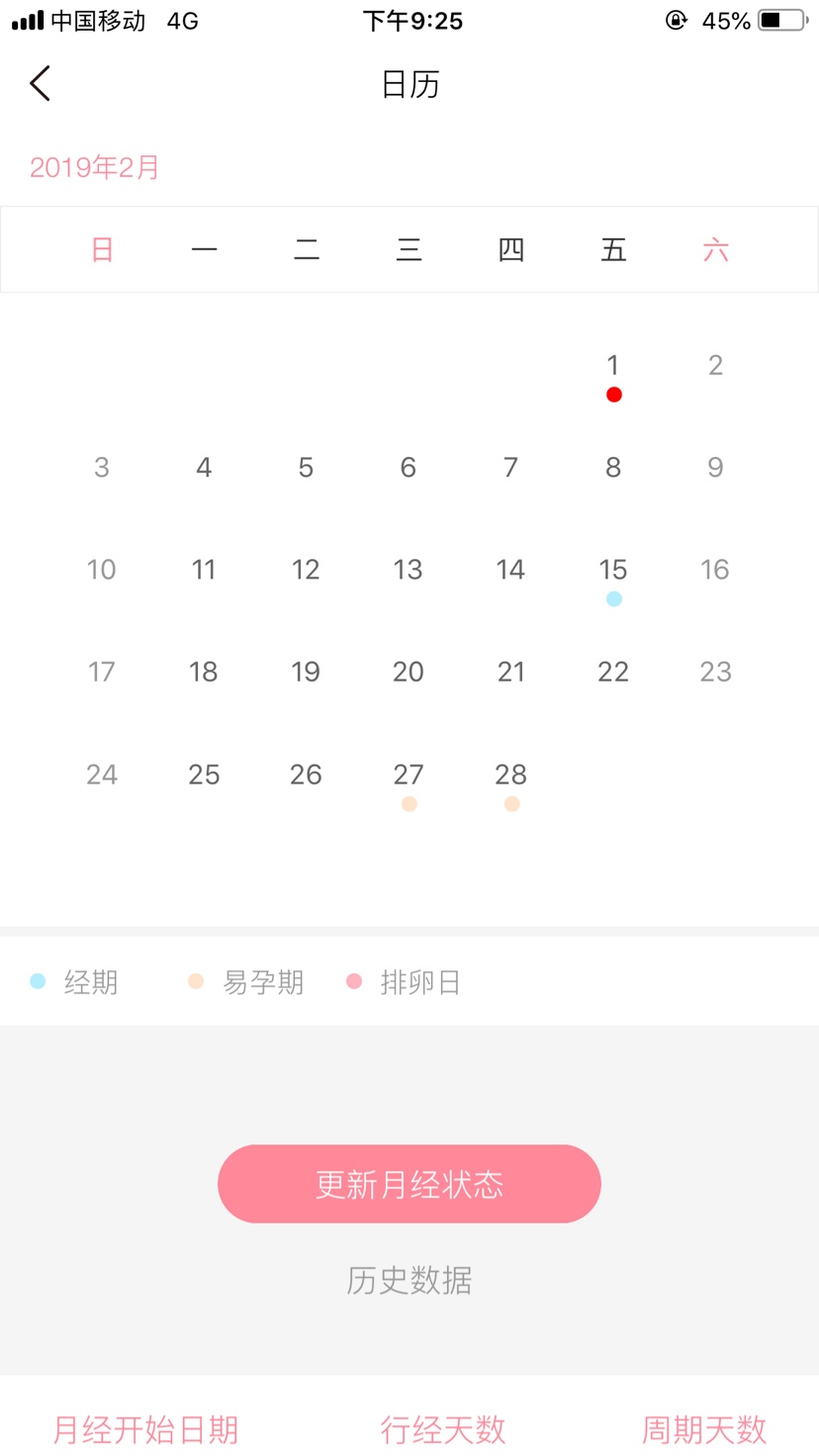Pick date 4 in February
This screenshot has height=1456, width=819.
[204, 467]
